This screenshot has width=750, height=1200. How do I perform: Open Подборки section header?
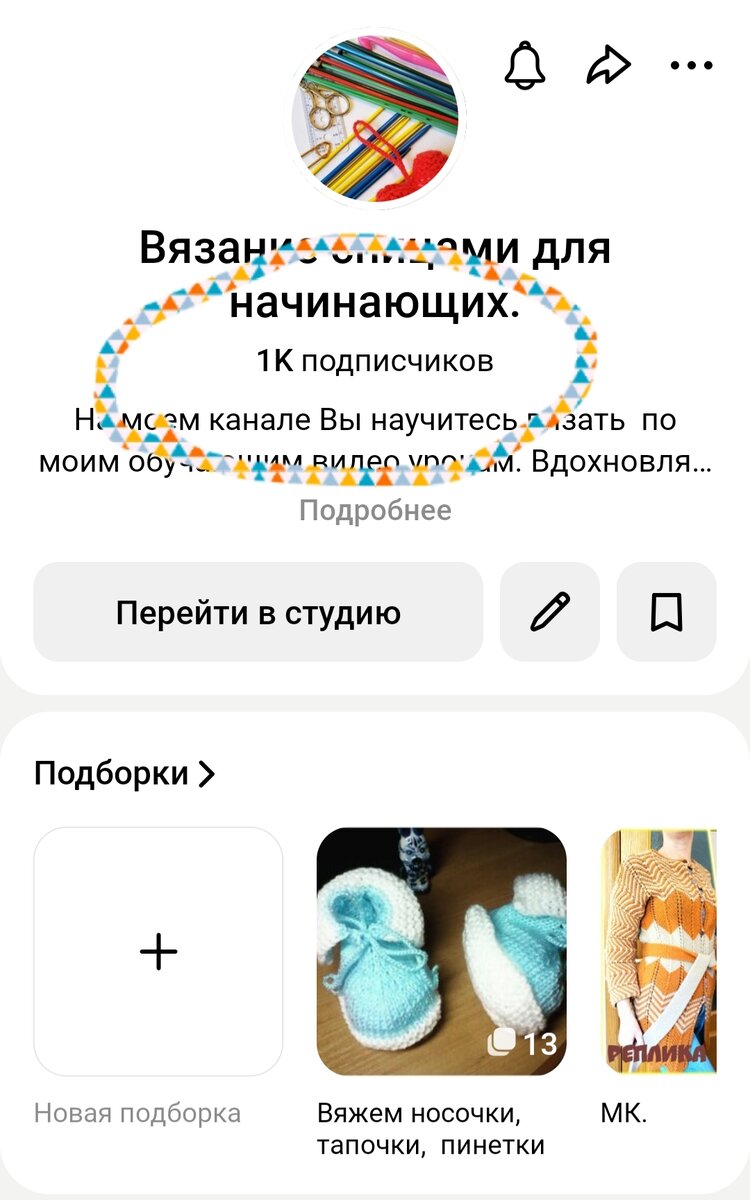125,773
